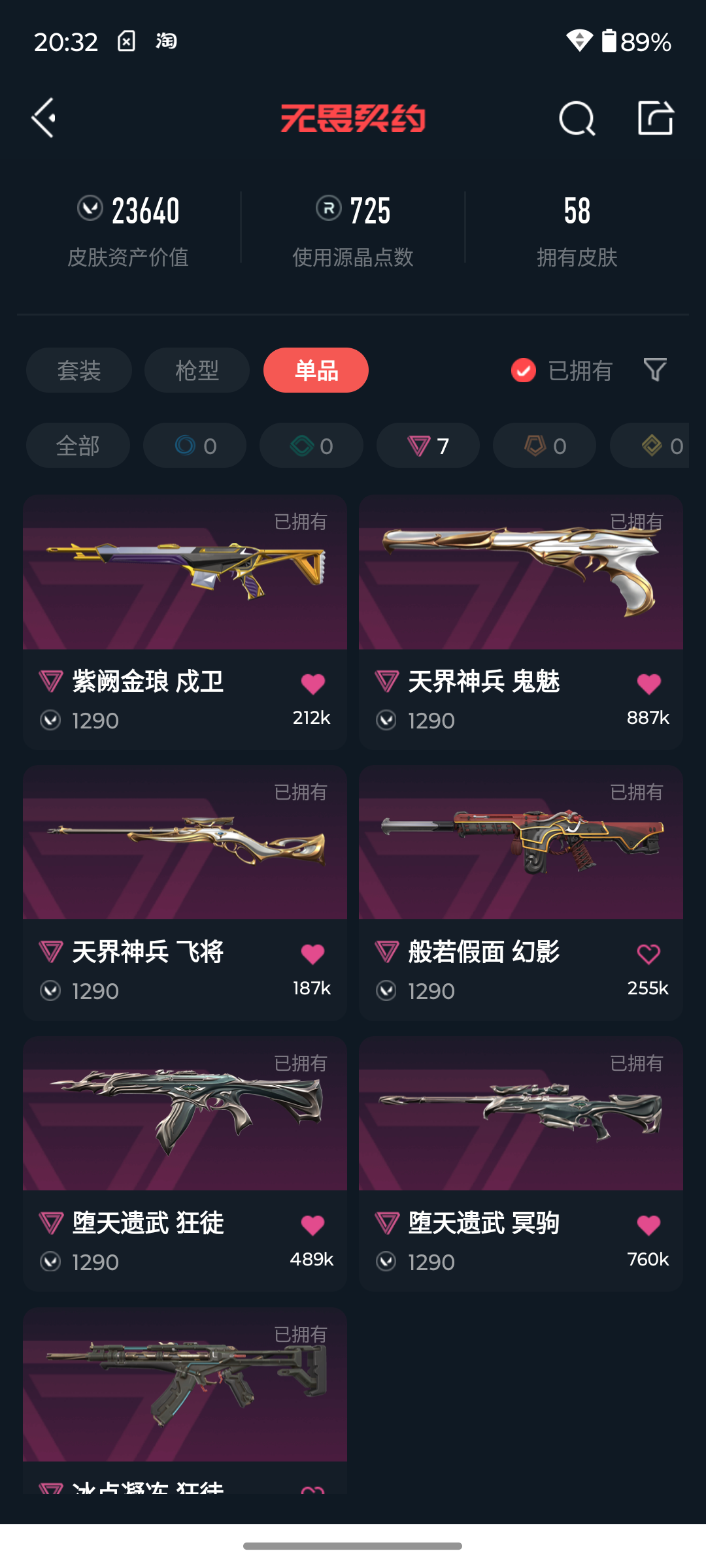
Task: Select the pink triangle chip showing 7
Action: point(428,446)
